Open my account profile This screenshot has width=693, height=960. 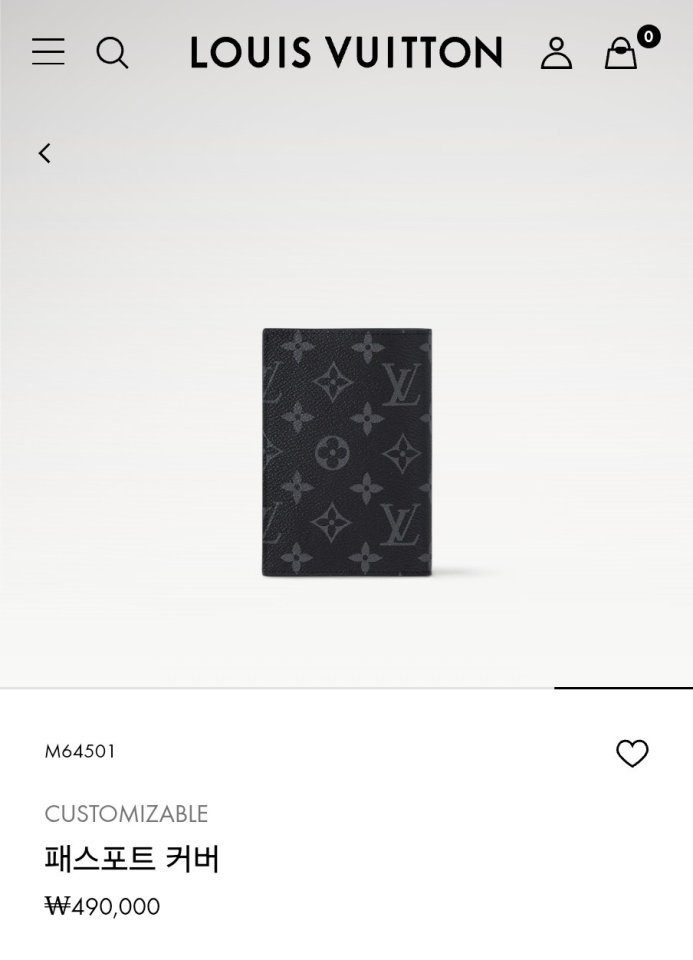pyautogui.click(x=556, y=53)
